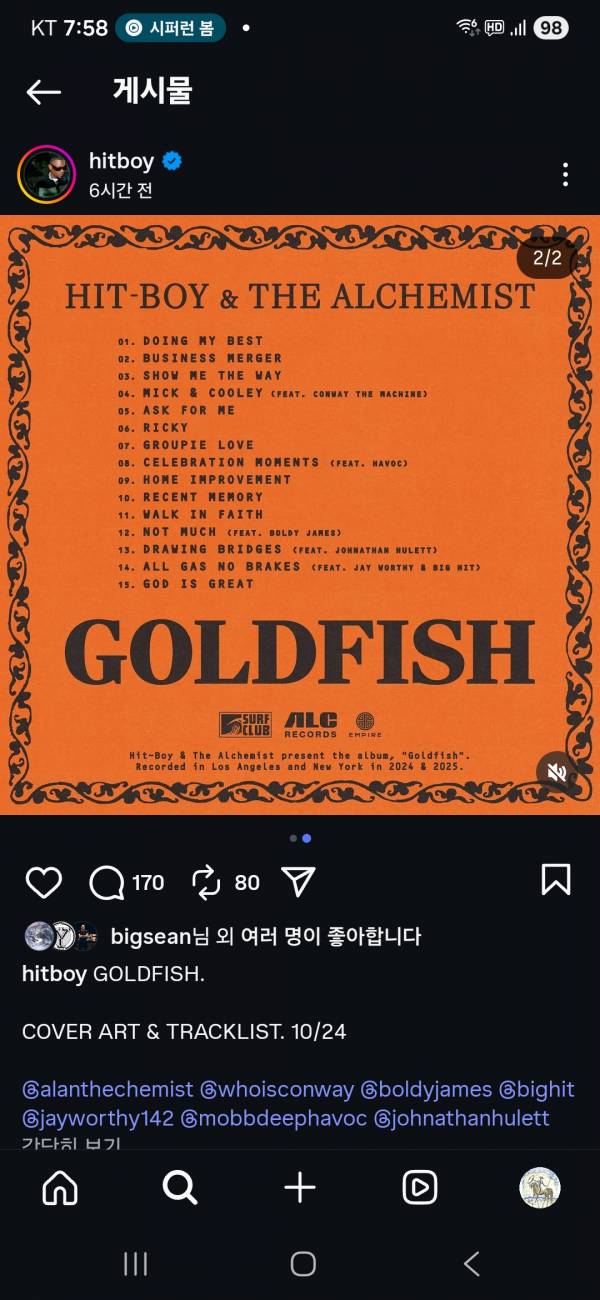Switch to the Search tab

[x=180, y=1188]
